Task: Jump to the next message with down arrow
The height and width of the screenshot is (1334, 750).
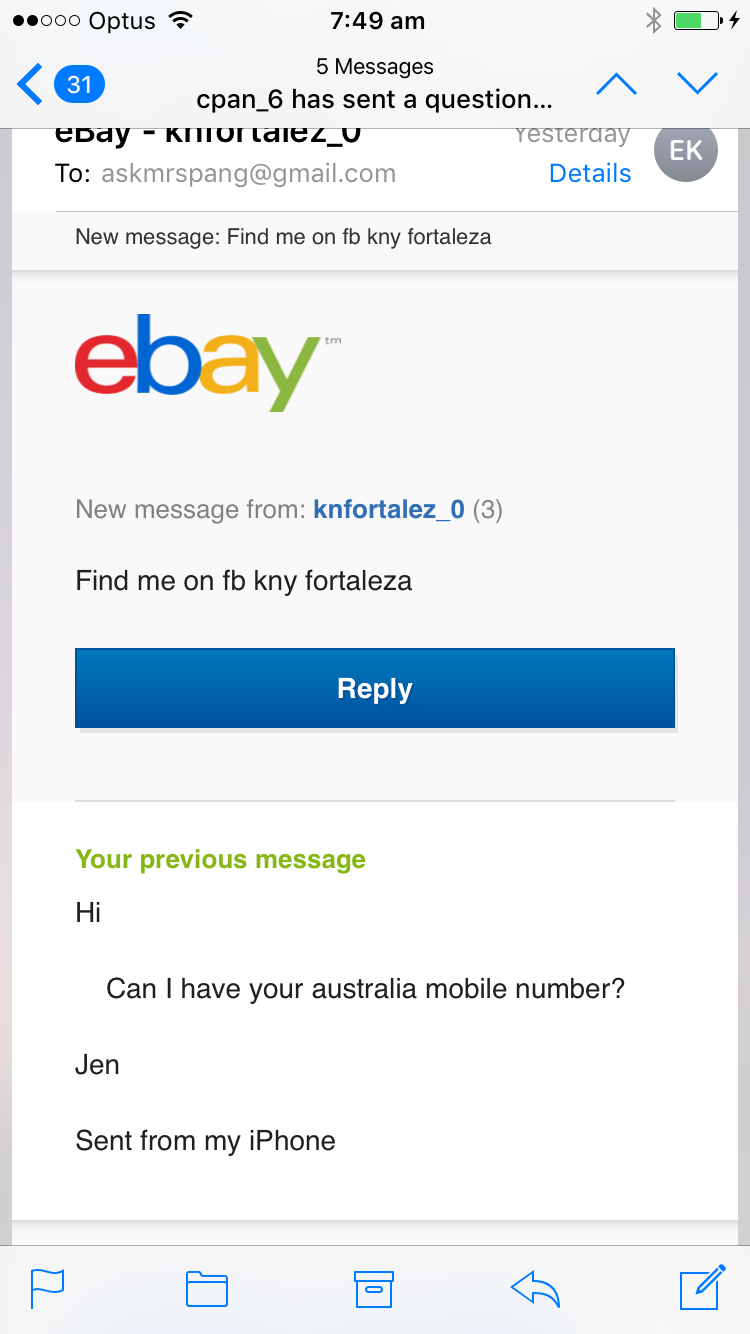Action: [697, 84]
